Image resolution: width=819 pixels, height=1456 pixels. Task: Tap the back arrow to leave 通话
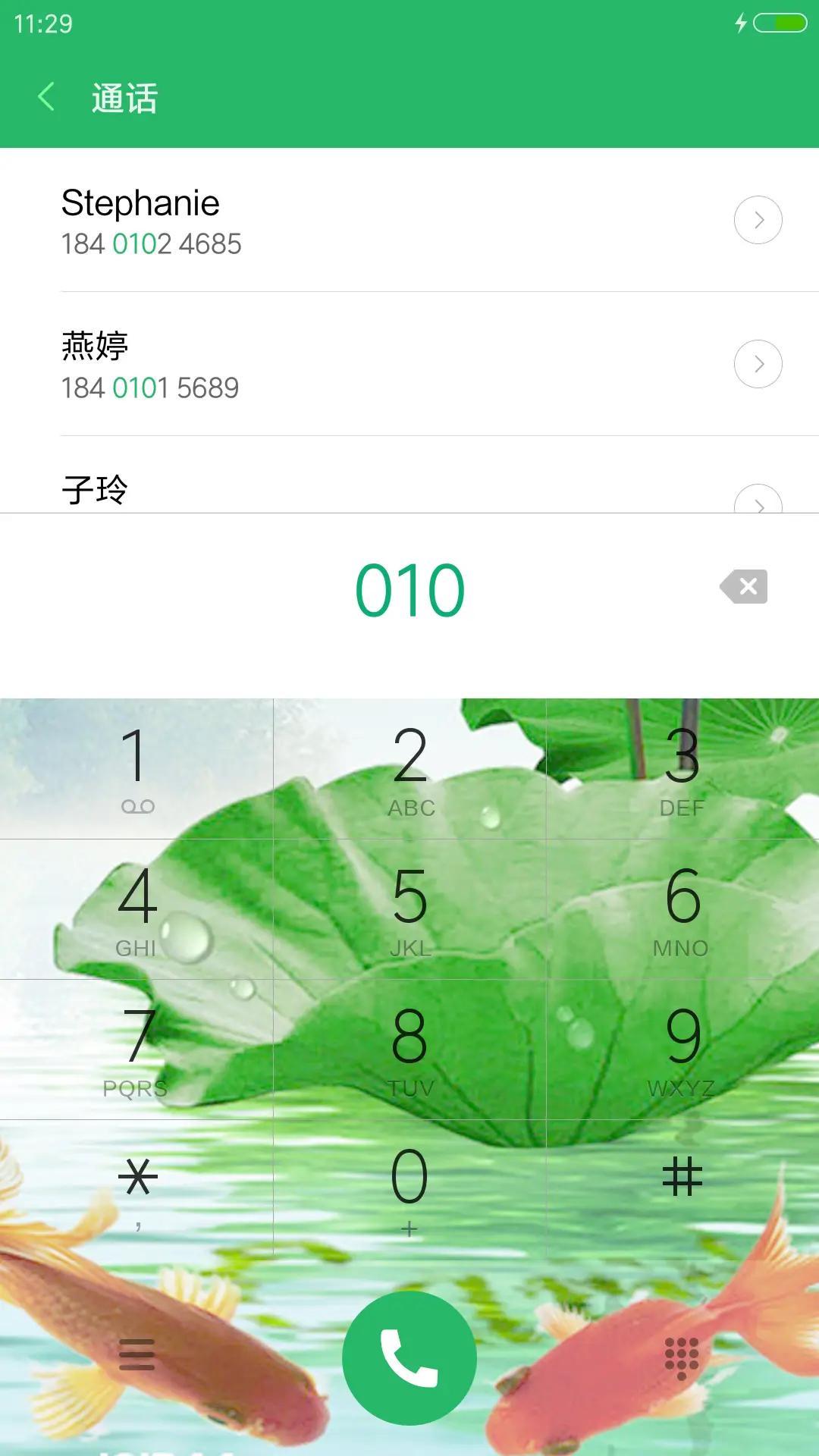(45, 97)
